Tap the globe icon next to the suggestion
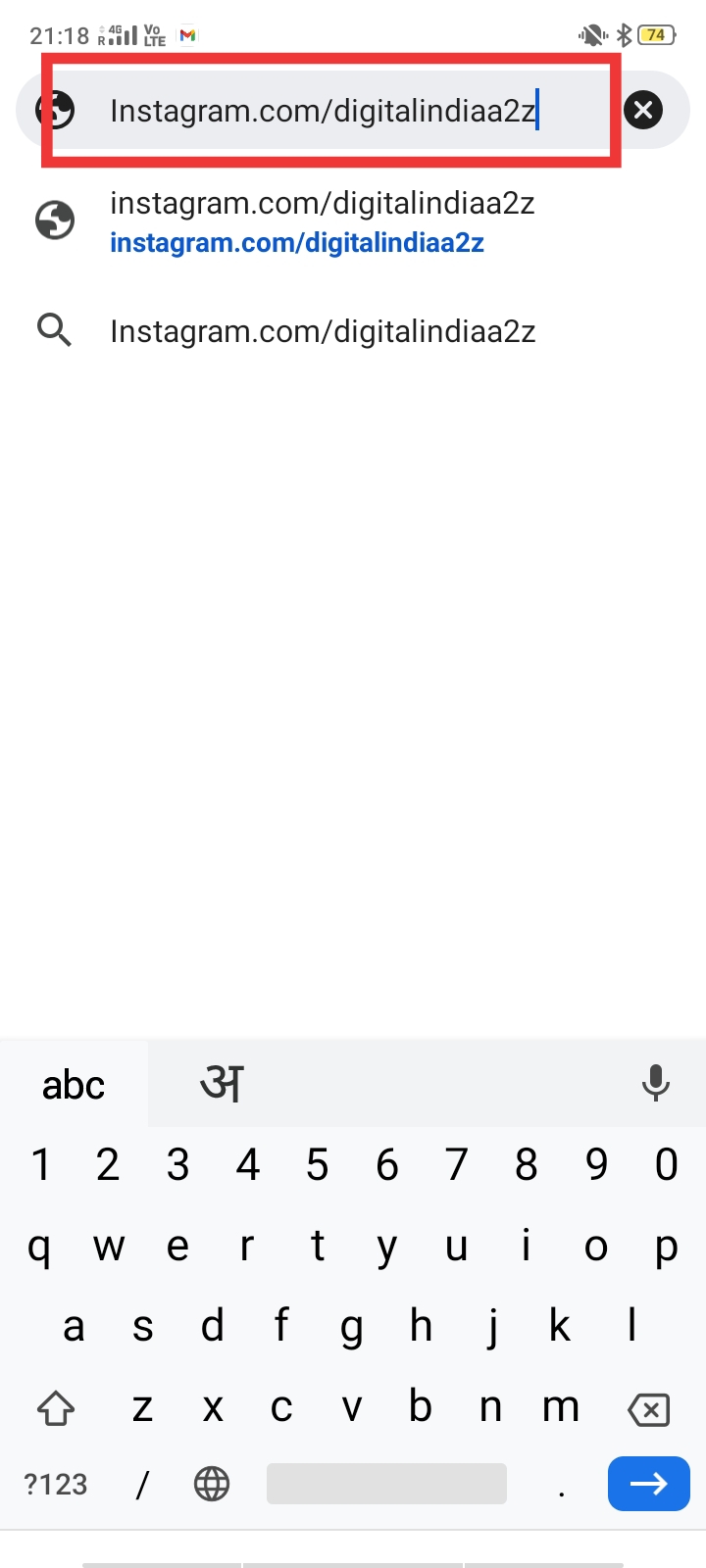The width and height of the screenshot is (706, 1568). (x=55, y=220)
